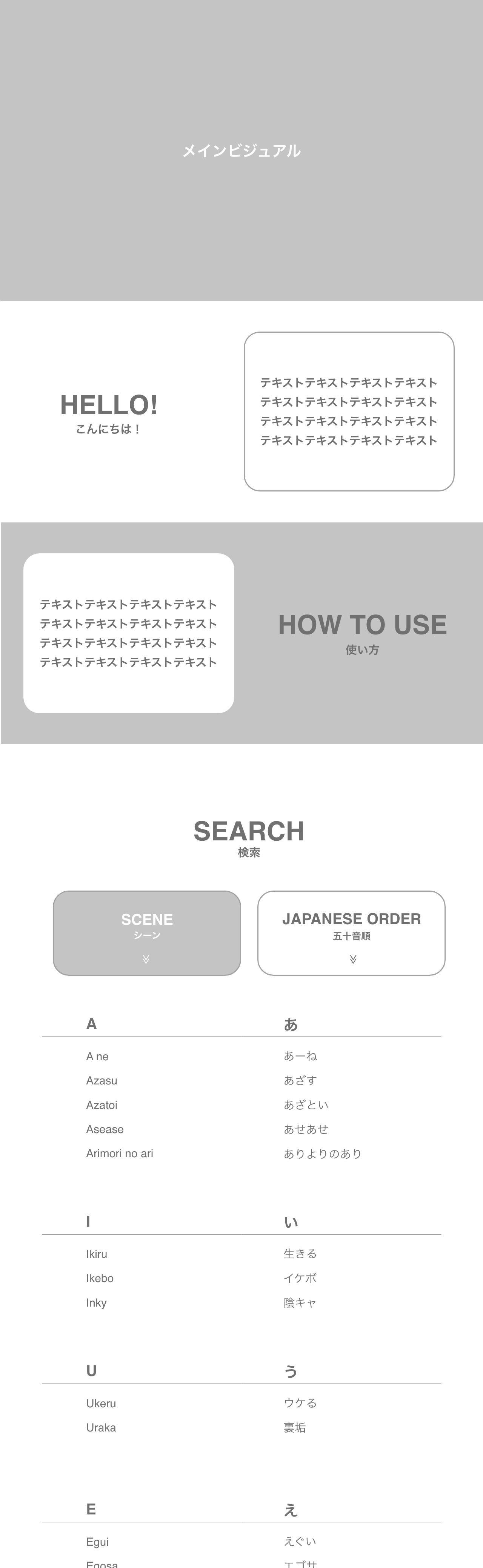The width and height of the screenshot is (483, 1568).
Task: Select the SCENE search button
Action: click(x=147, y=932)
